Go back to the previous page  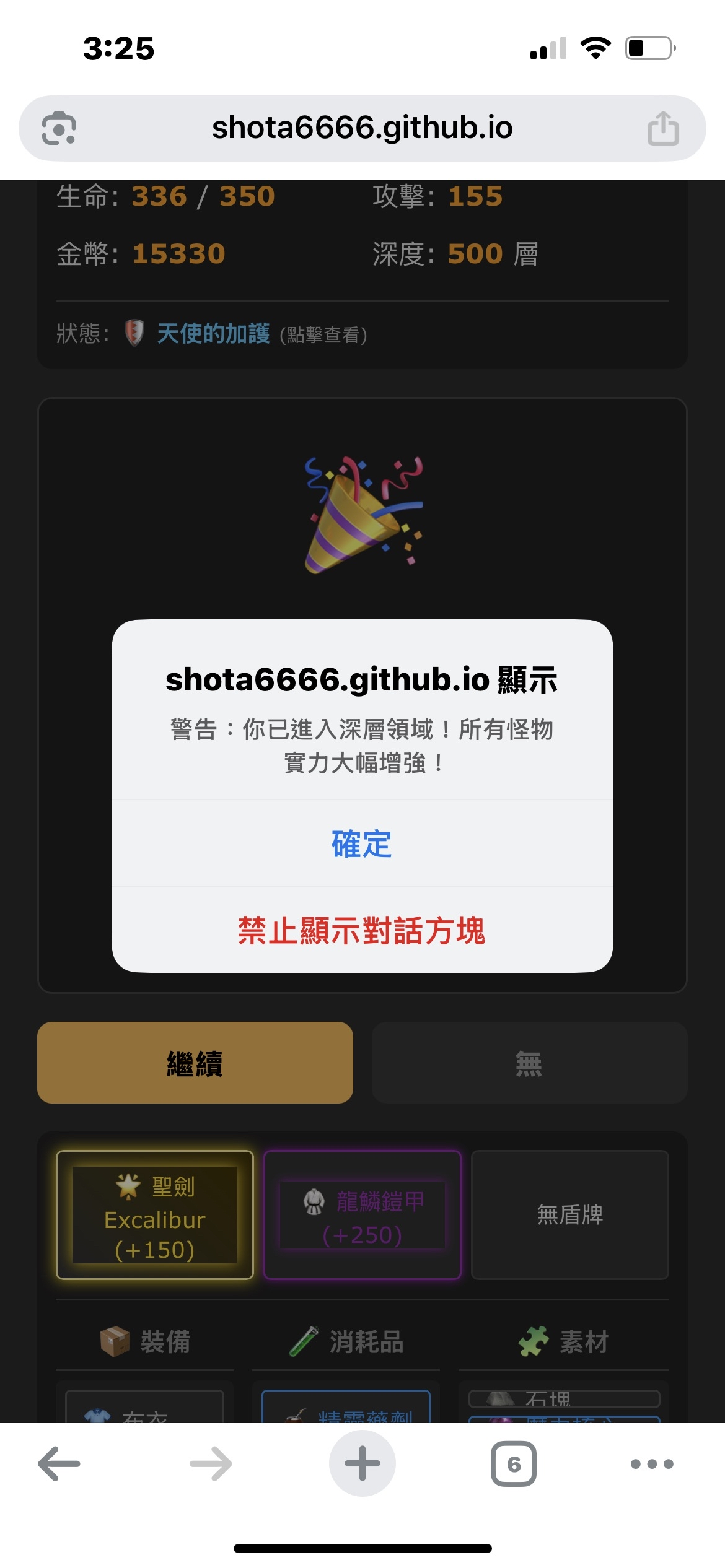tap(59, 1464)
